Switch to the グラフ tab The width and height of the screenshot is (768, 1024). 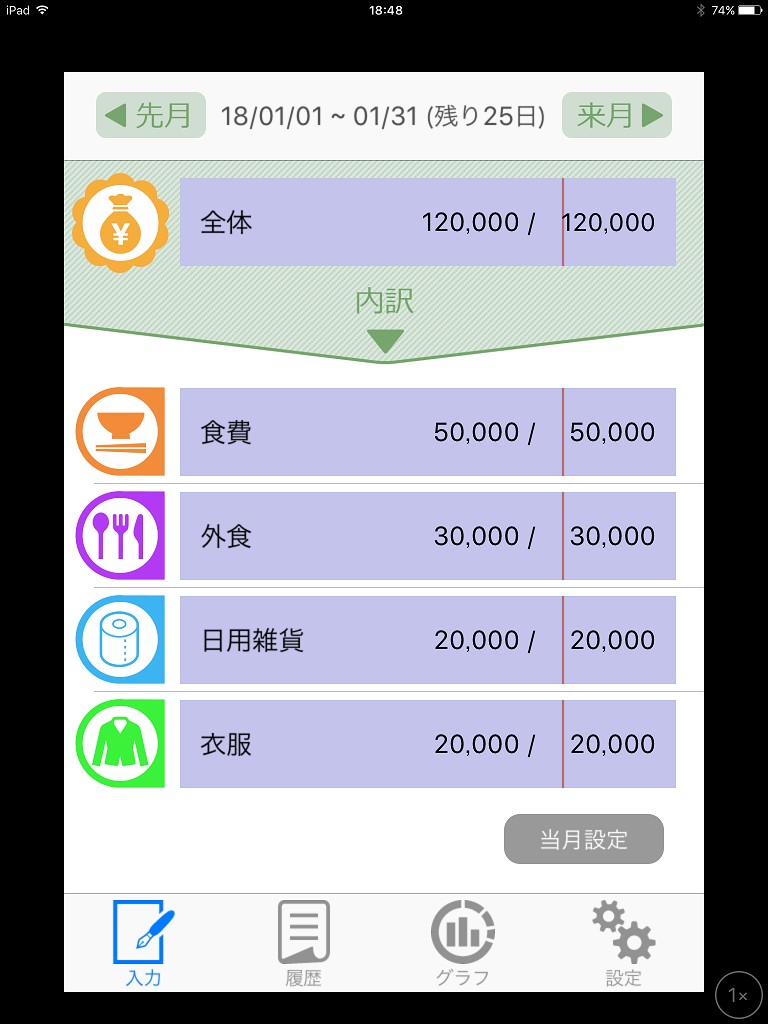[463, 944]
